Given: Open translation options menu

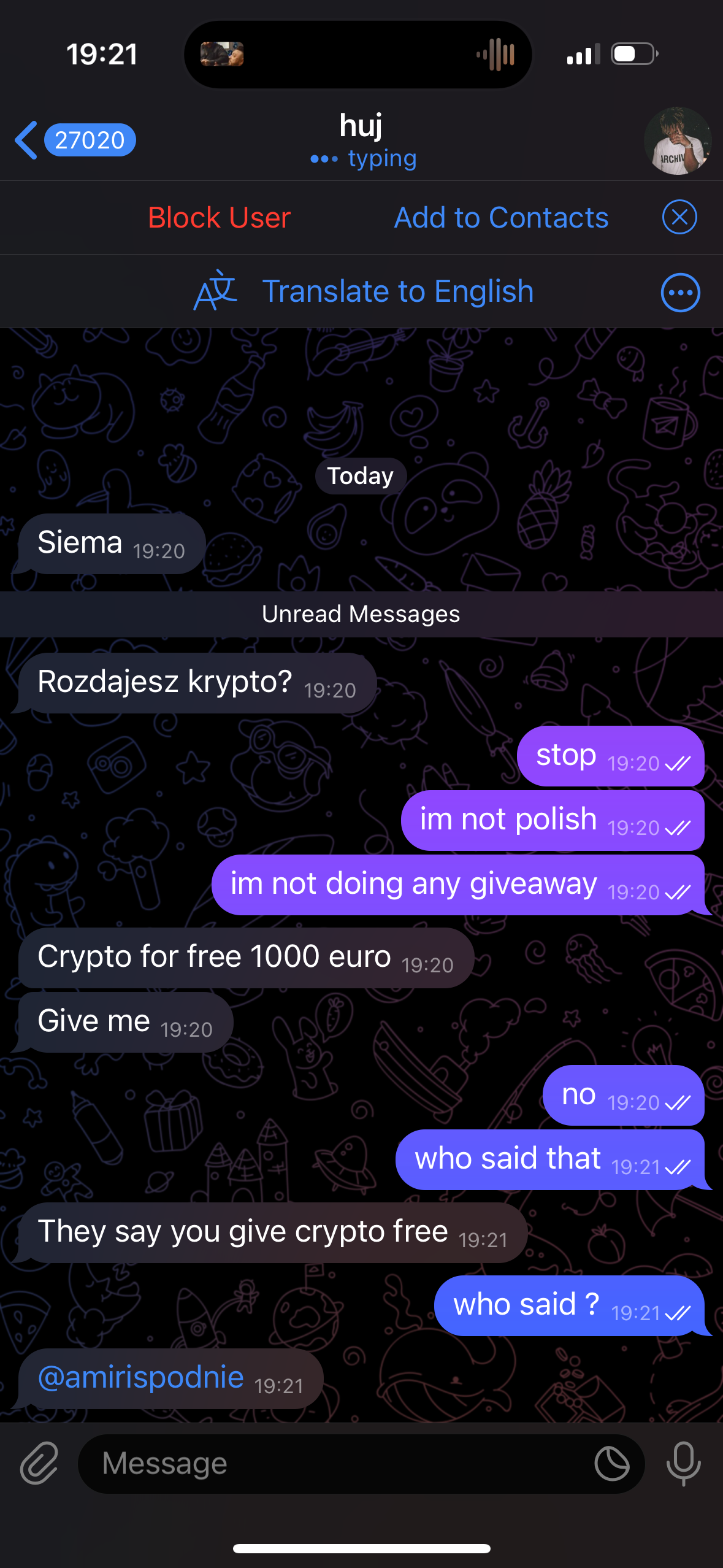Looking at the screenshot, I should (x=679, y=293).
